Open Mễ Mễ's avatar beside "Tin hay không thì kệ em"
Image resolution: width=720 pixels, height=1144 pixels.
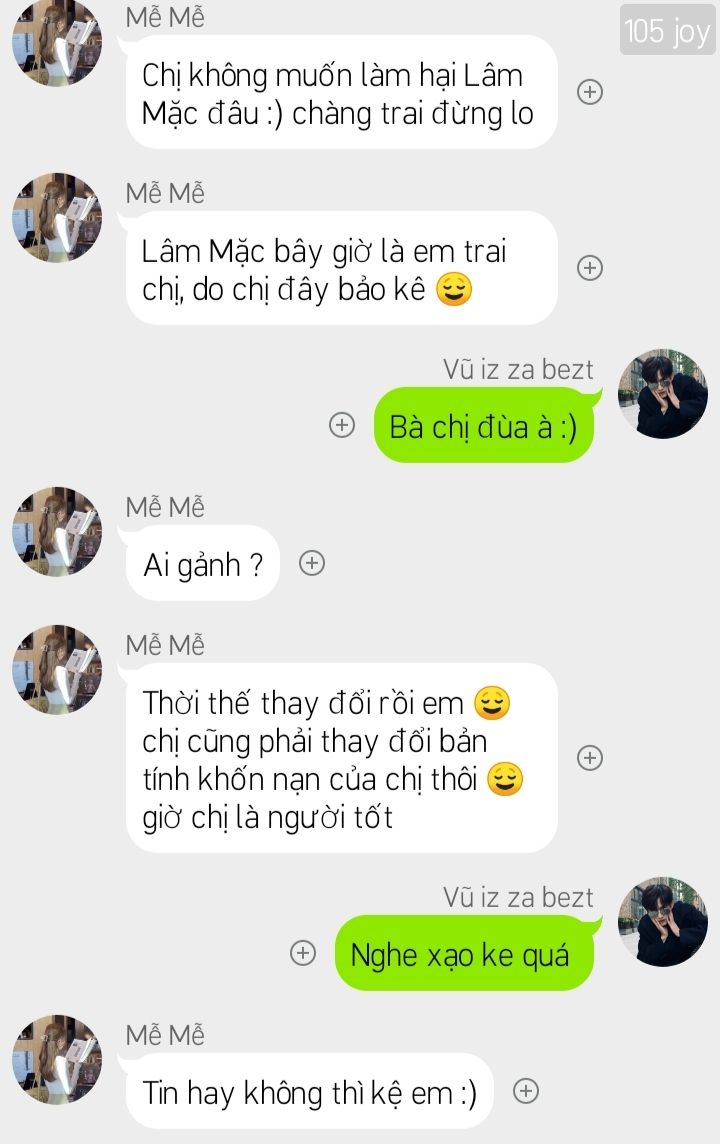[x=57, y=1060]
